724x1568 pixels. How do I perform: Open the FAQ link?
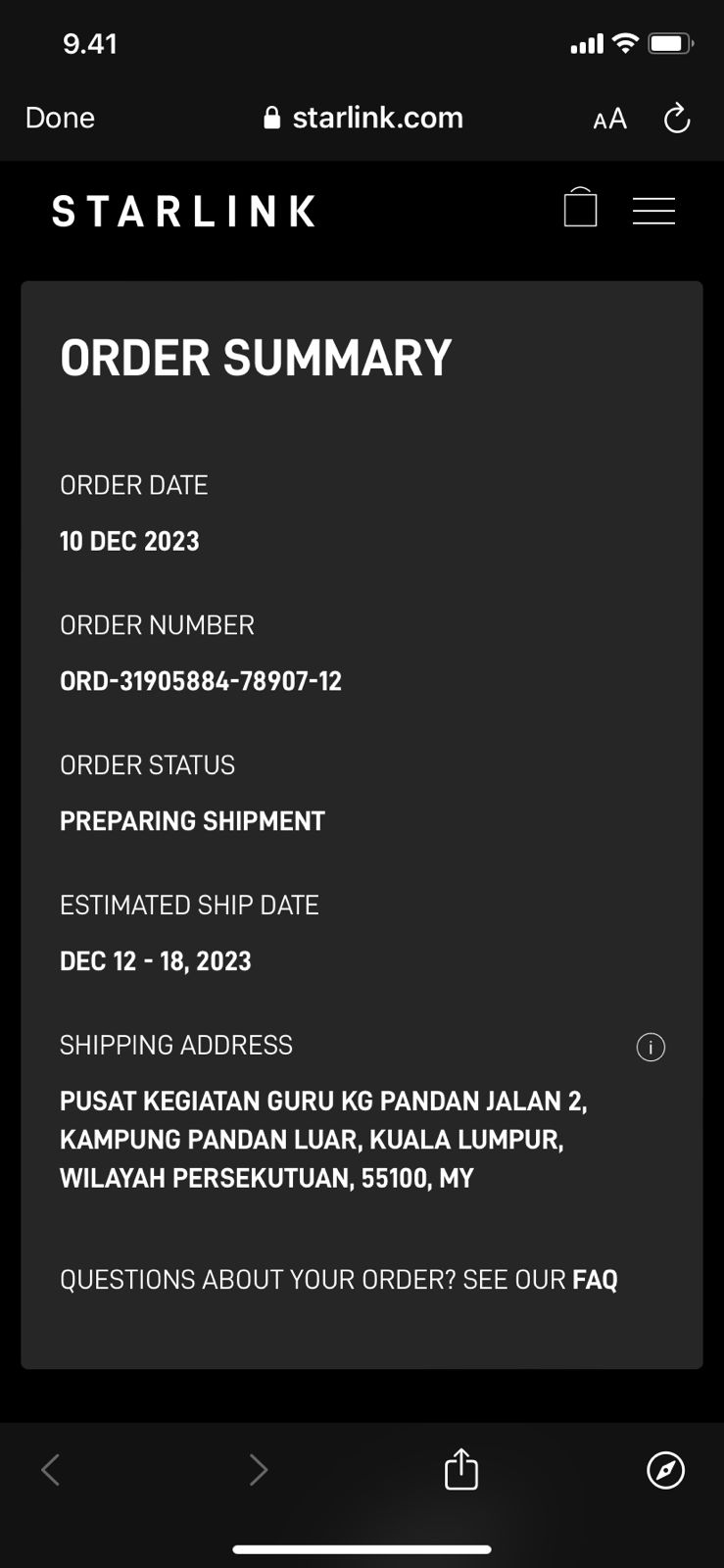pos(595,1279)
